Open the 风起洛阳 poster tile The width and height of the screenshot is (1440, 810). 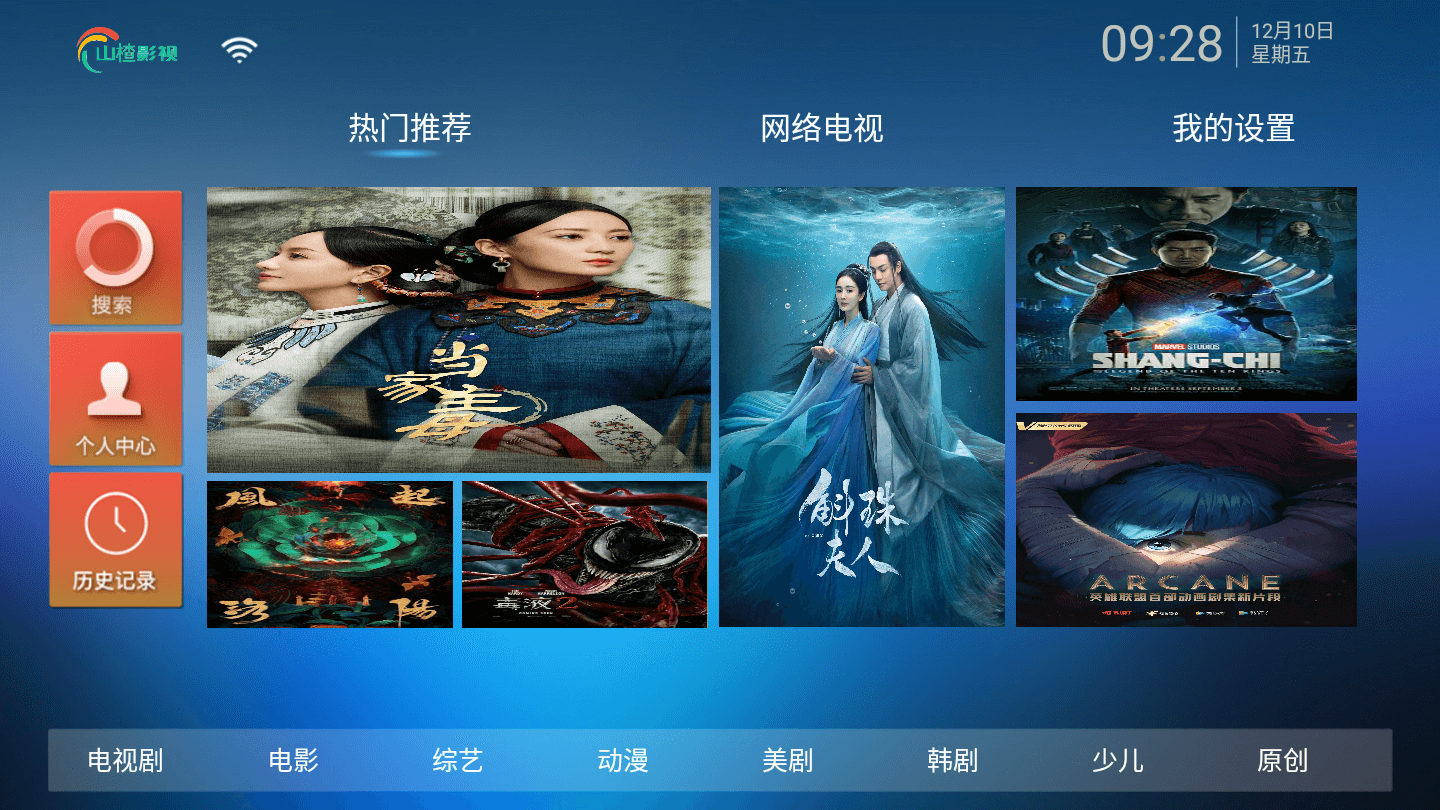[x=329, y=554]
